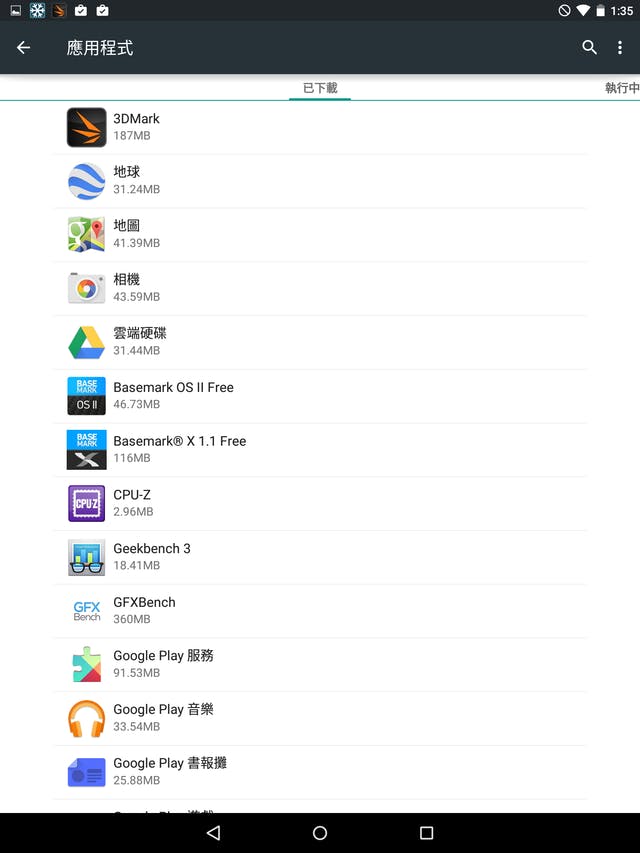Select Basemark® X 1.1 Free
The width and height of the screenshot is (640, 853).
[320, 449]
